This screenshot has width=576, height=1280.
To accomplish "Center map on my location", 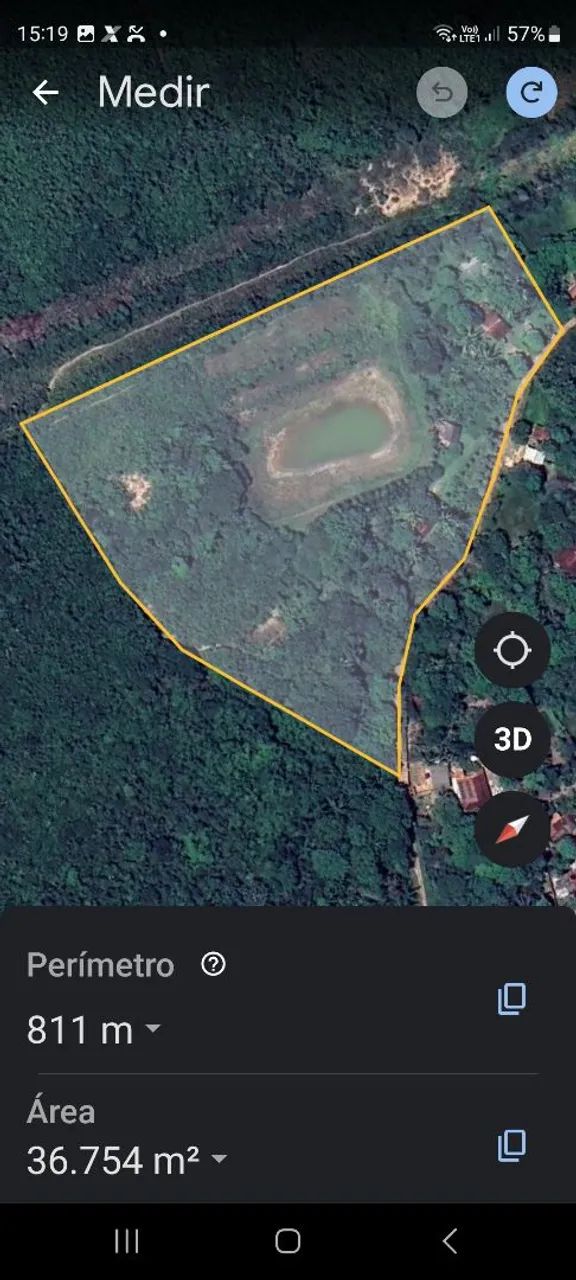I will [x=513, y=651].
